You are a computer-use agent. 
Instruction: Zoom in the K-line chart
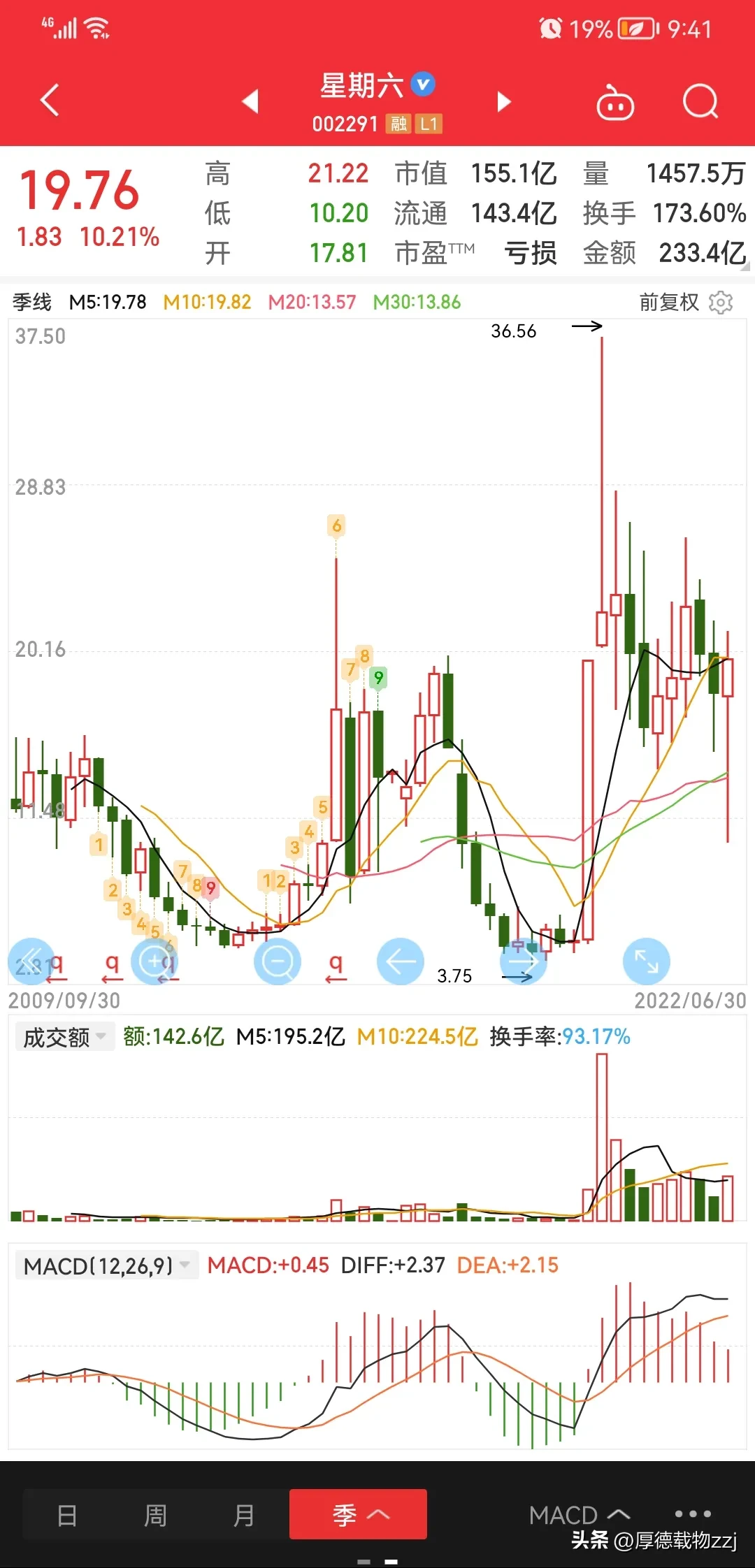[x=154, y=962]
